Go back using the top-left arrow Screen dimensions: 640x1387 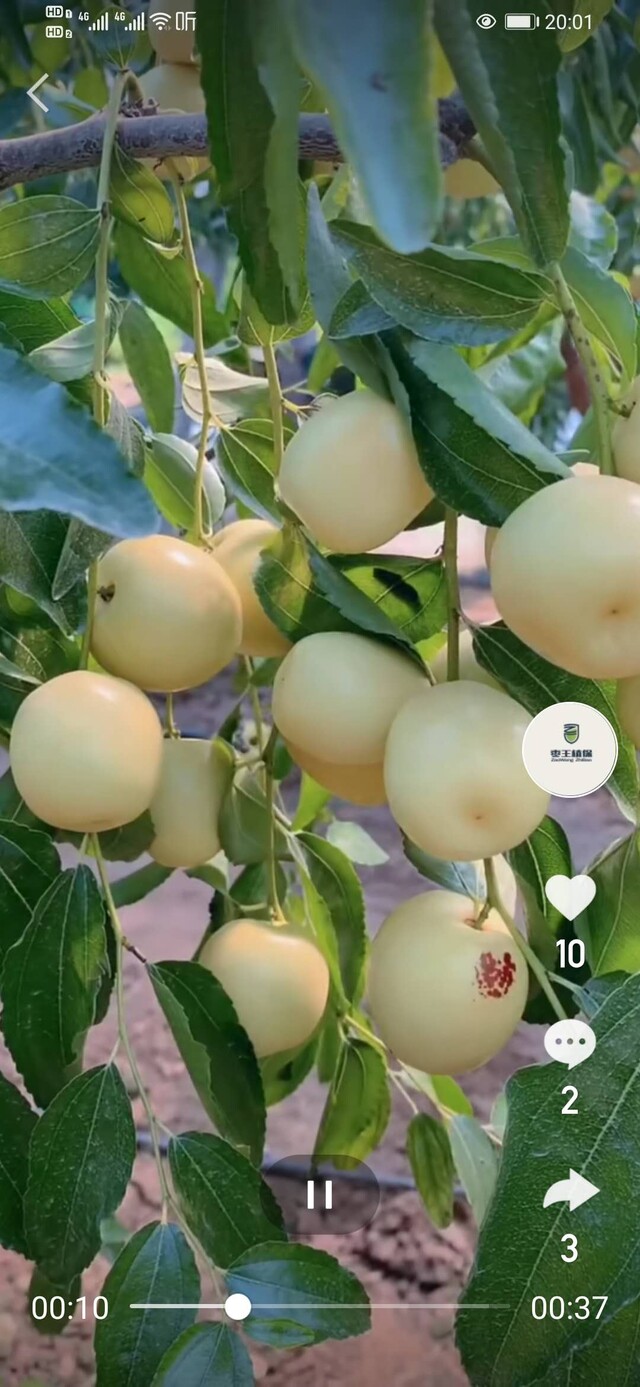pos(38,93)
